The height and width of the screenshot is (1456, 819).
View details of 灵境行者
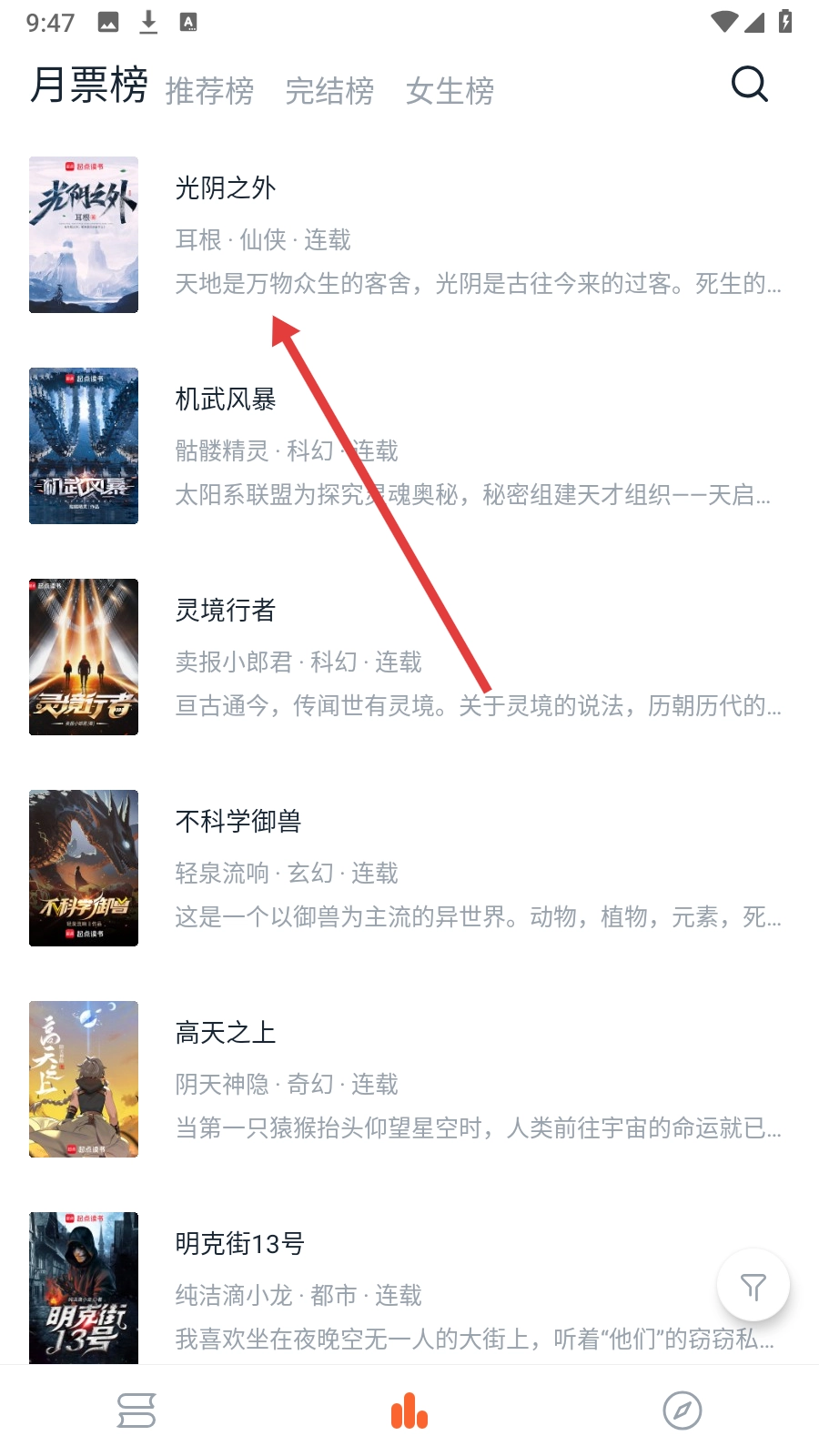(x=226, y=611)
